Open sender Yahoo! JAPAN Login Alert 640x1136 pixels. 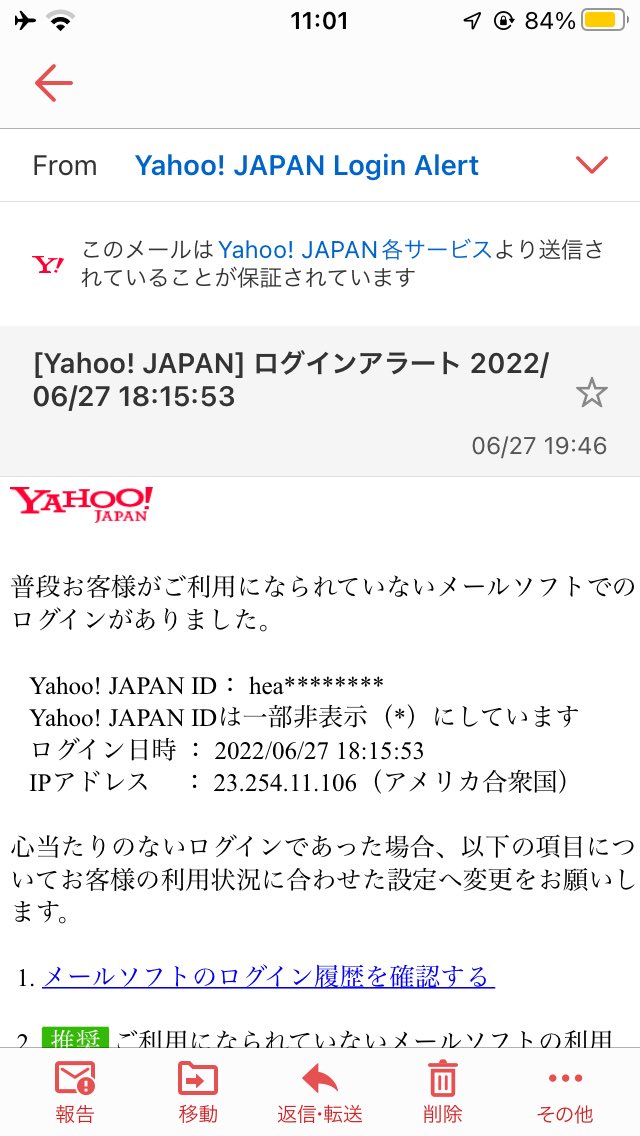[307, 165]
